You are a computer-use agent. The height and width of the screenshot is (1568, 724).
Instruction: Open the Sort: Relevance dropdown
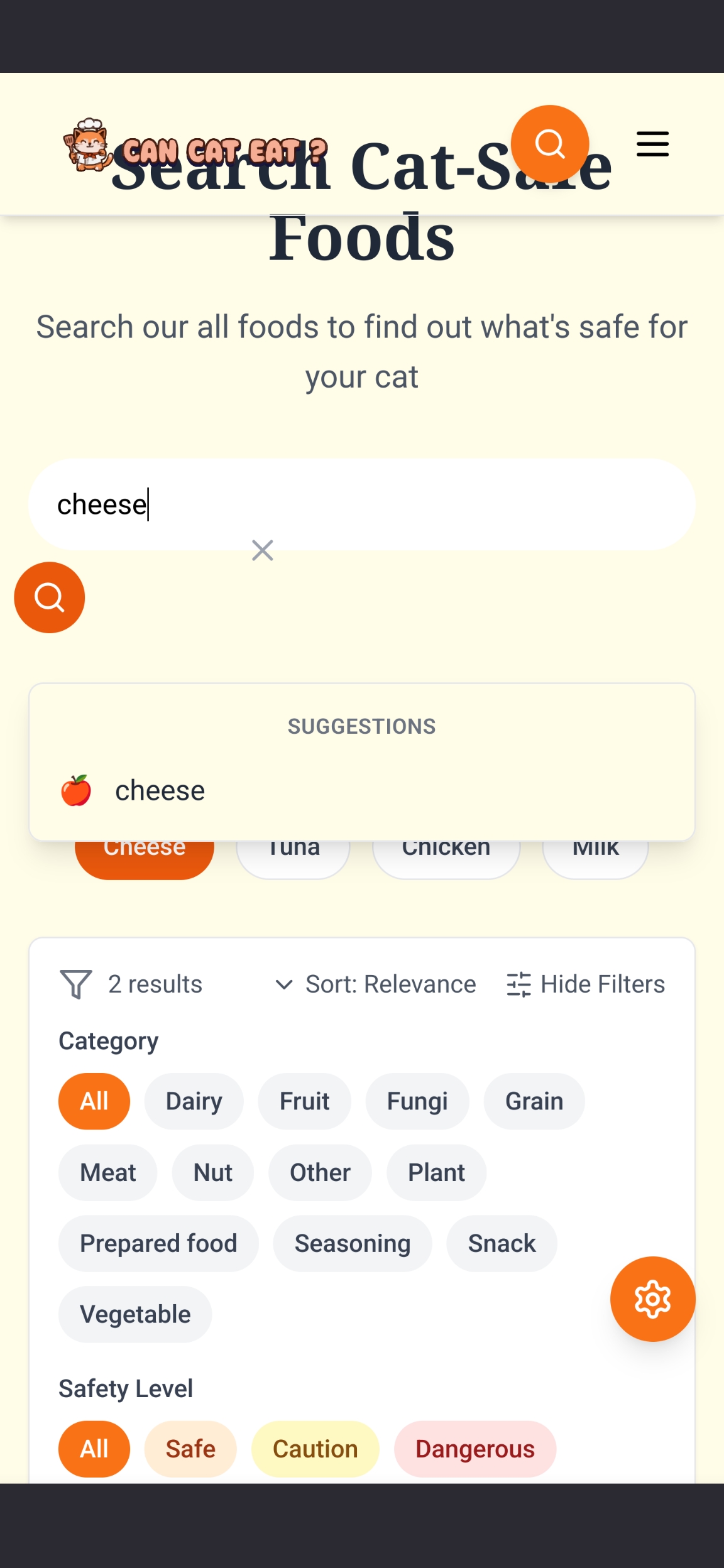[376, 984]
